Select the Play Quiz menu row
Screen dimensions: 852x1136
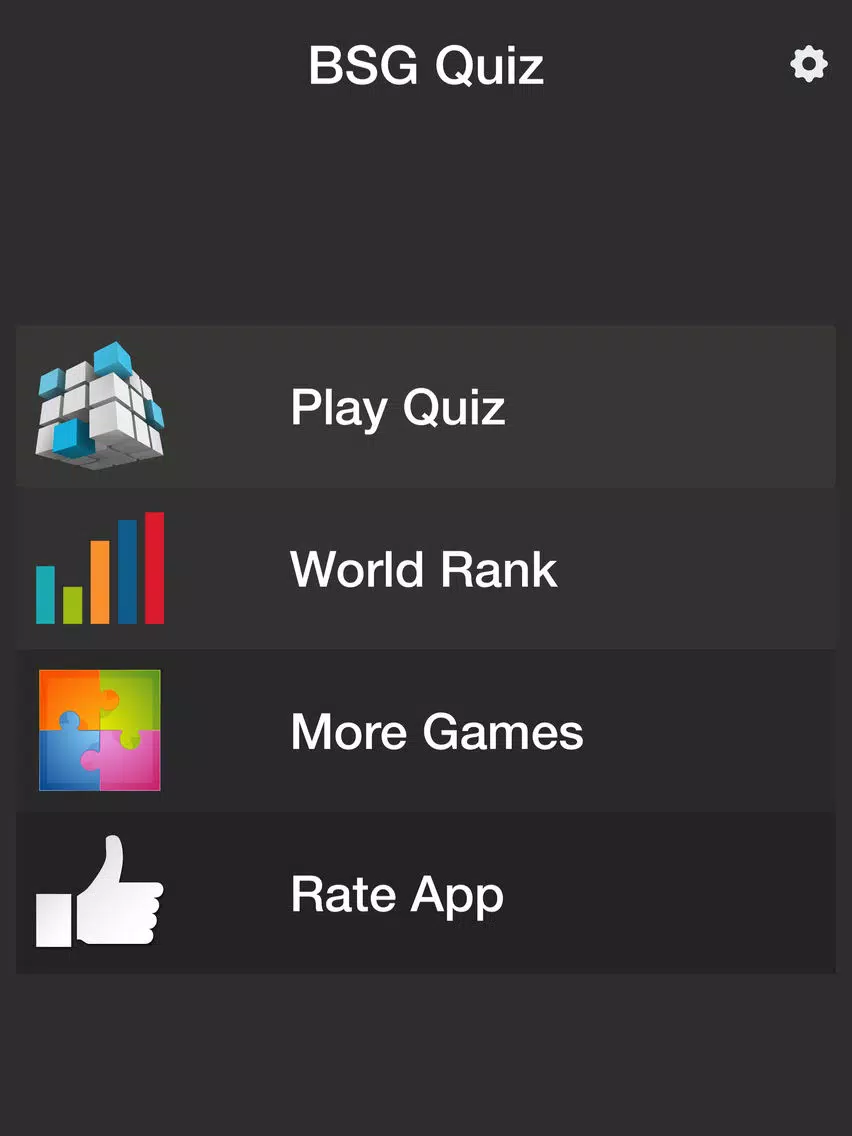click(425, 406)
